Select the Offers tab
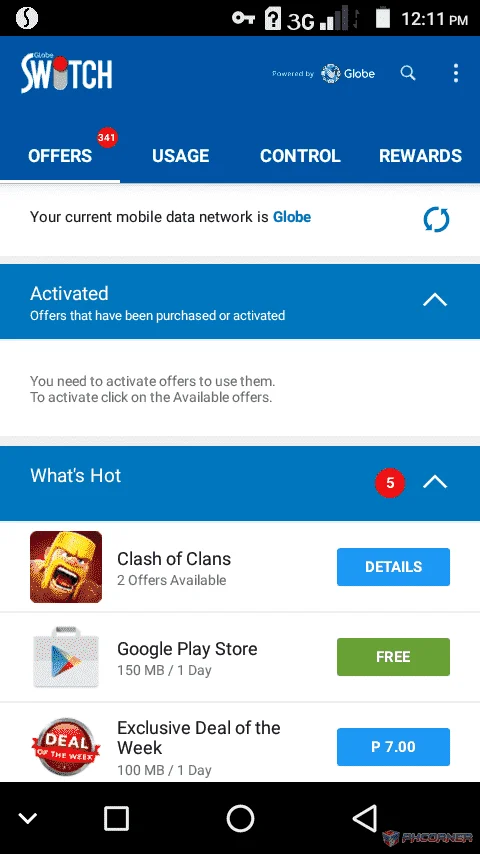480x854 pixels. (x=60, y=156)
